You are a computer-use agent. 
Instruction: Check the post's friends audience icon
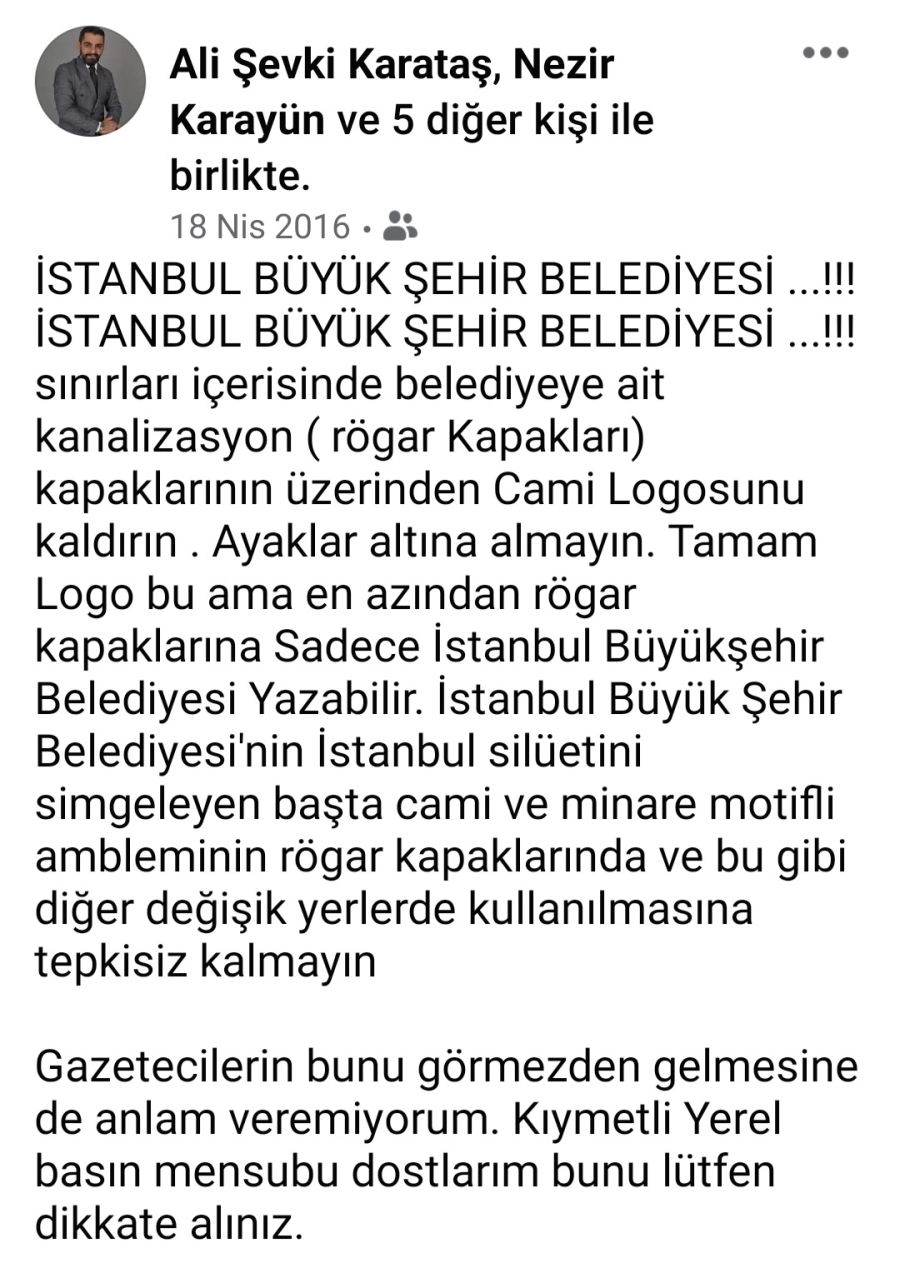[x=401, y=226]
